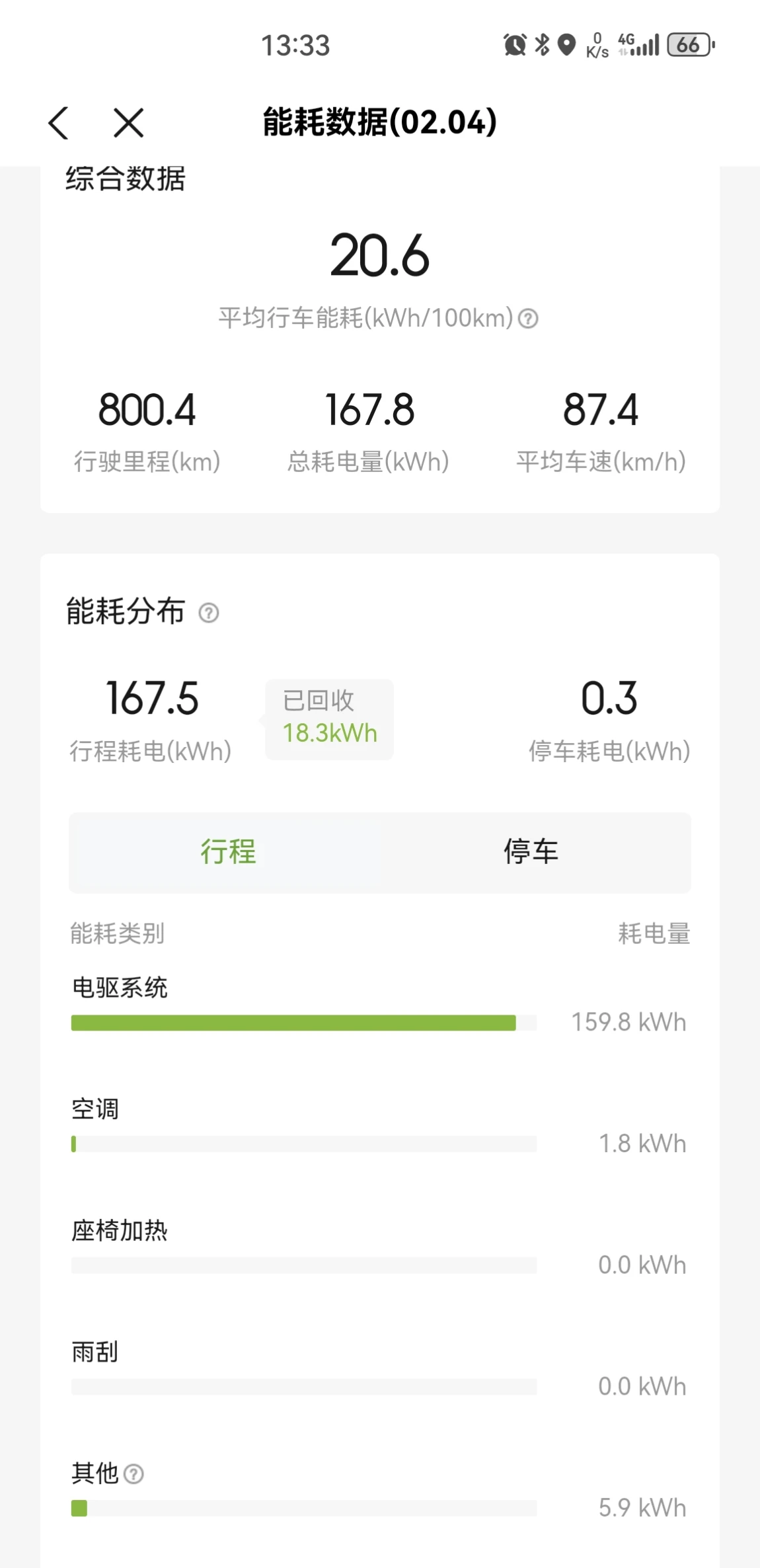Open help for 平均行车能耗
The width and height of the screenshot is (760, 1568).
point(528,319)
